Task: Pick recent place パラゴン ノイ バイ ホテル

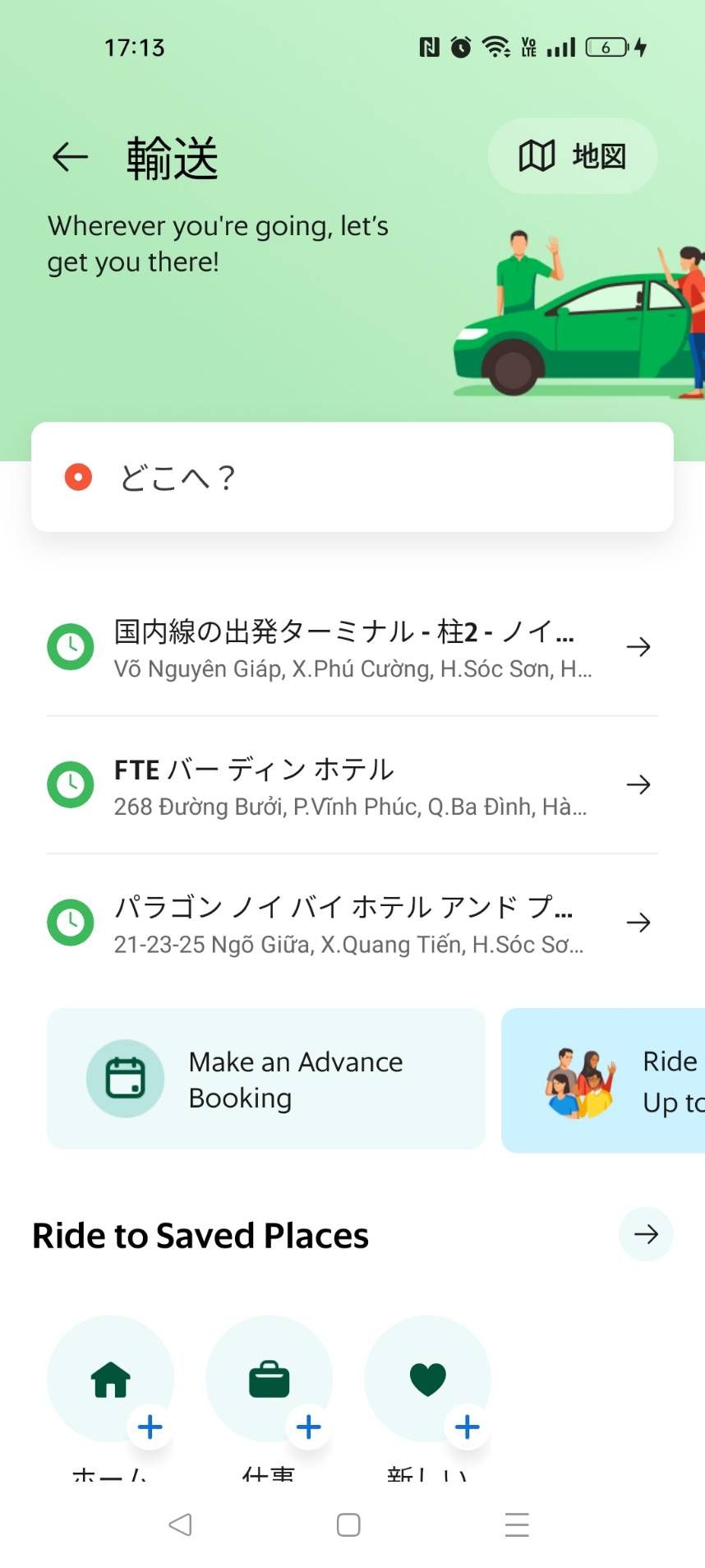Action: tap(352, 923)
